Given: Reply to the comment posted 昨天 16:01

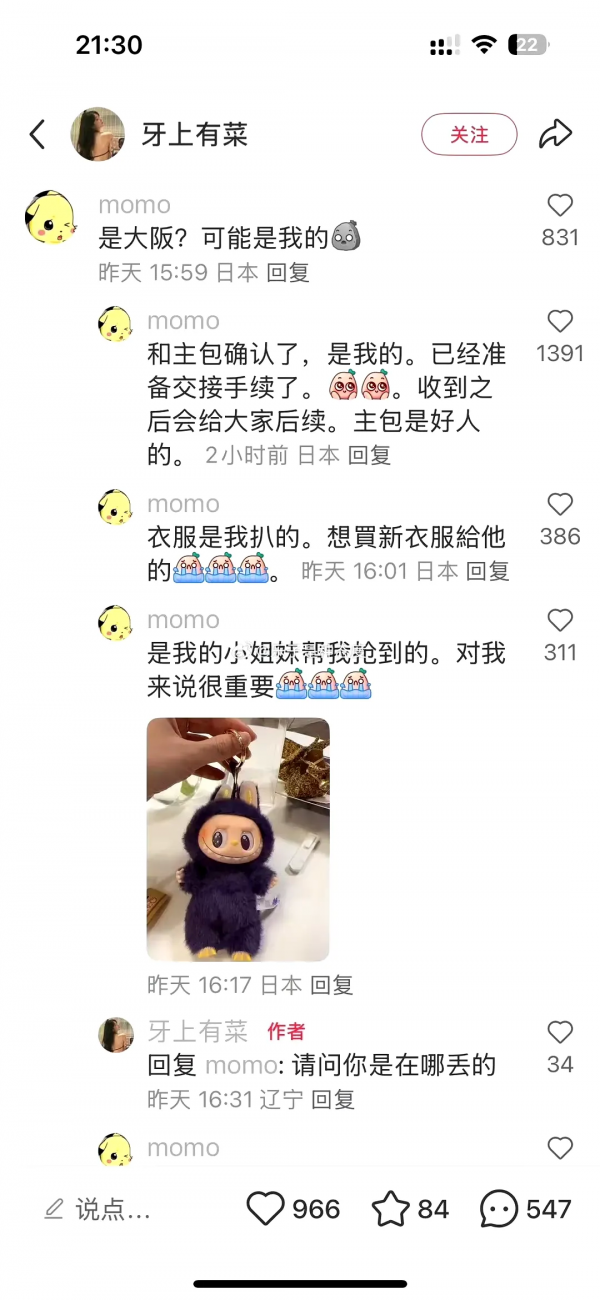Looking at the screenshot, I should pyautogui.click(x=488, y=571).
